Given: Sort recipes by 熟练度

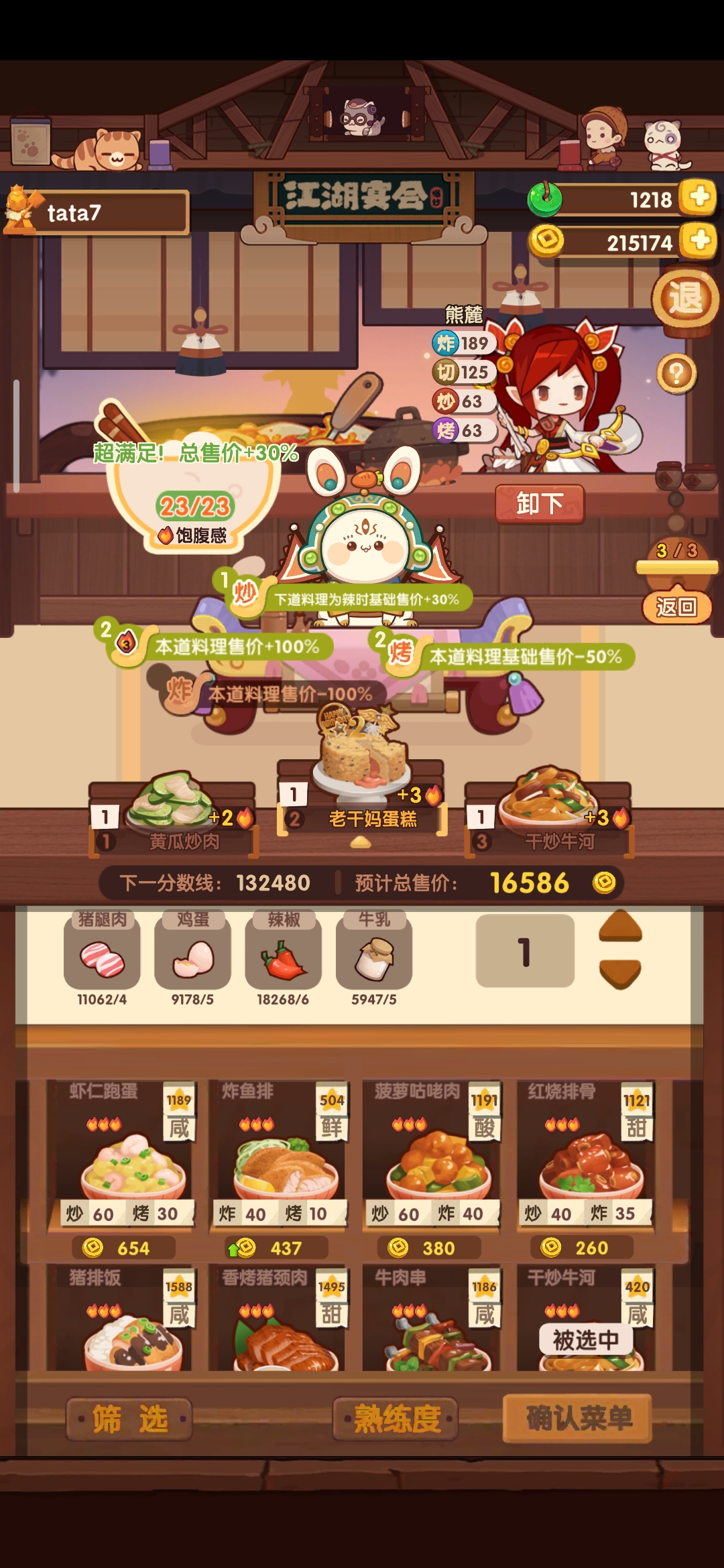Looking at the screenshot, I should 396,1419.
